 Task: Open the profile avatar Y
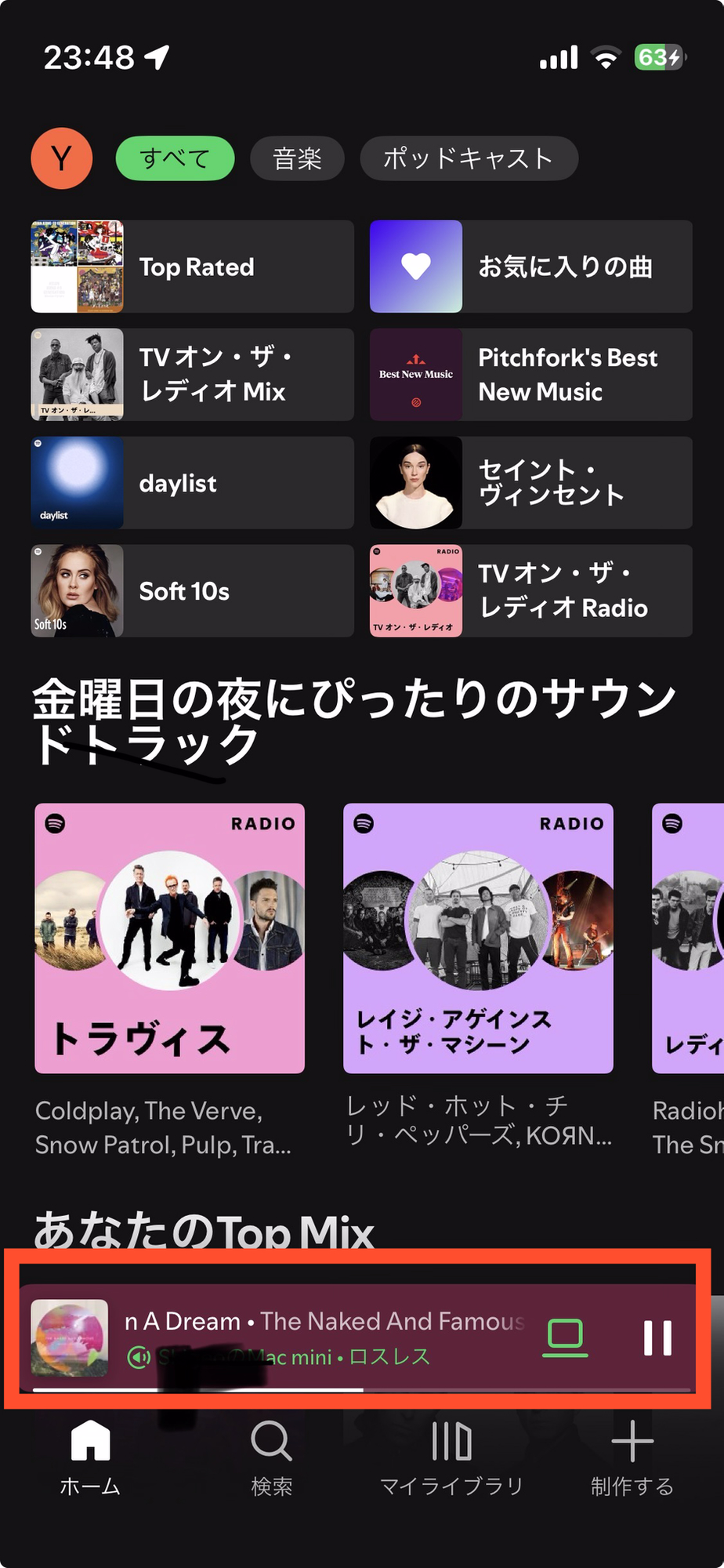tap(62, 159)
